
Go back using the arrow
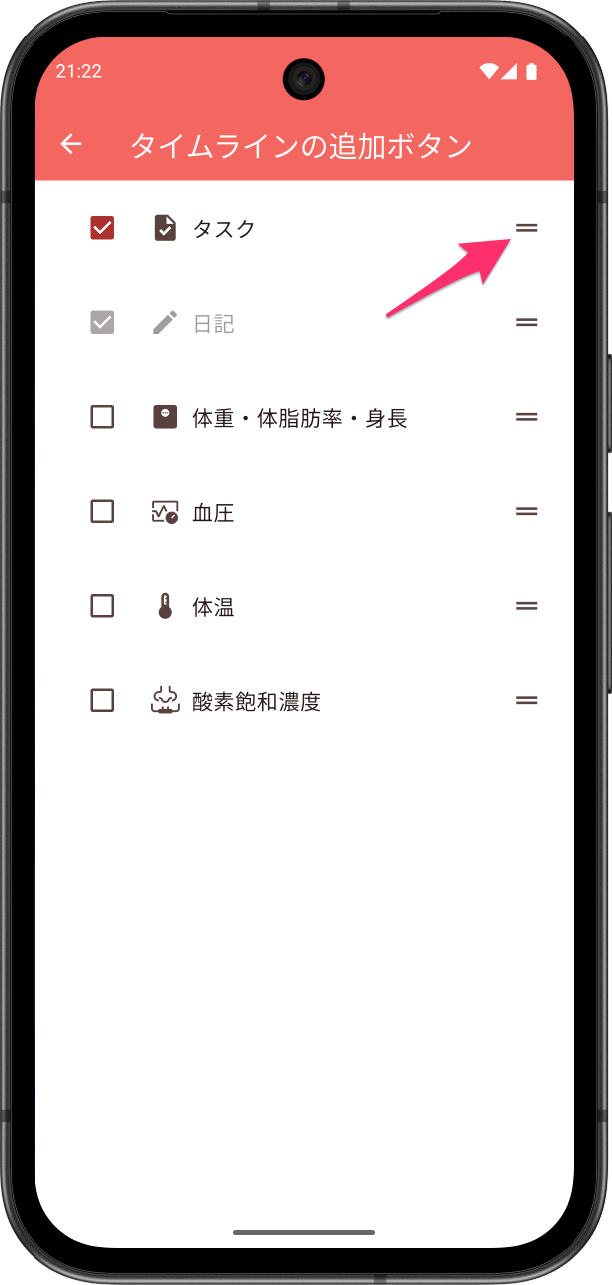pos(71,145)
